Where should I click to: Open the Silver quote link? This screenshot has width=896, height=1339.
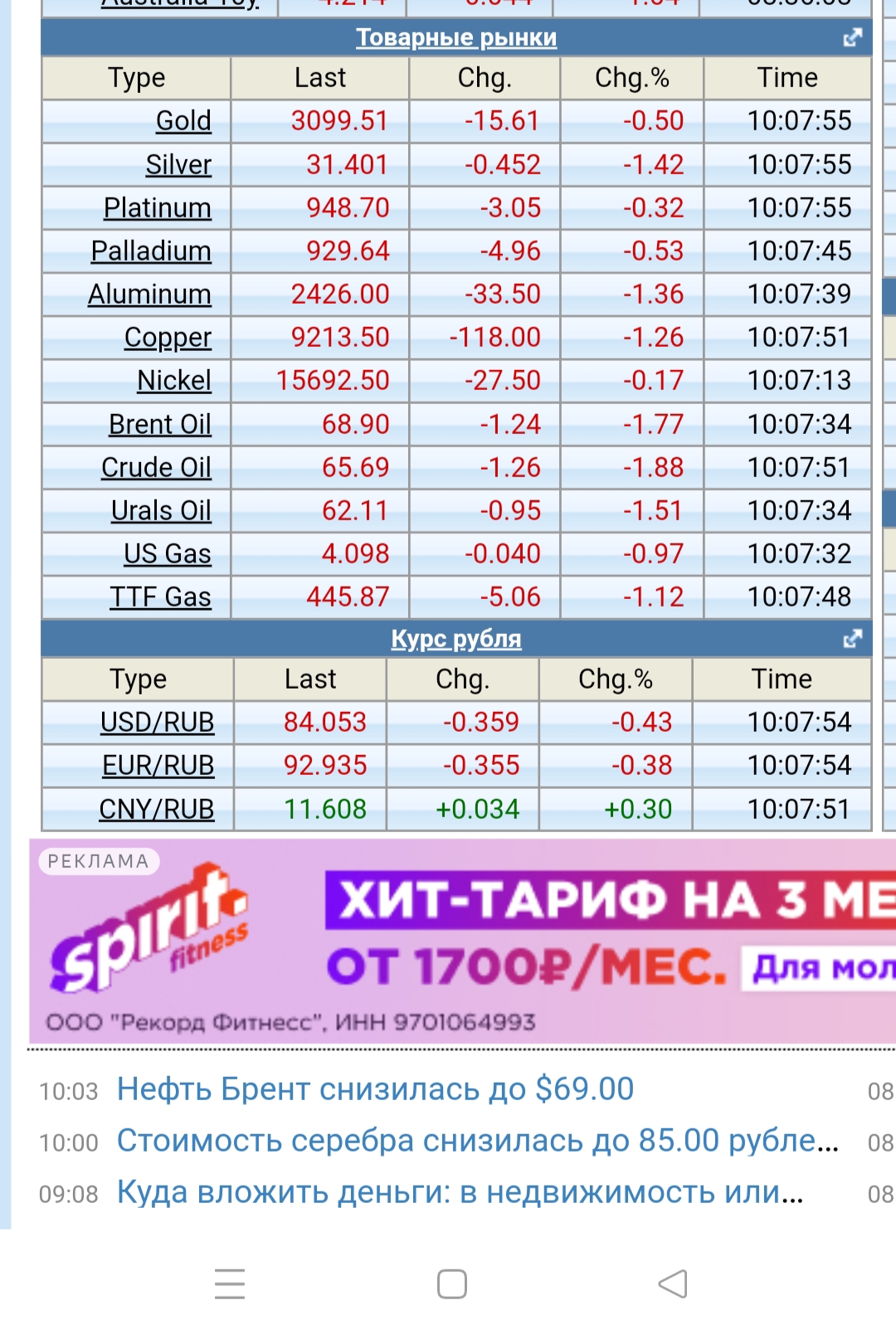click(x=178, y=165)
